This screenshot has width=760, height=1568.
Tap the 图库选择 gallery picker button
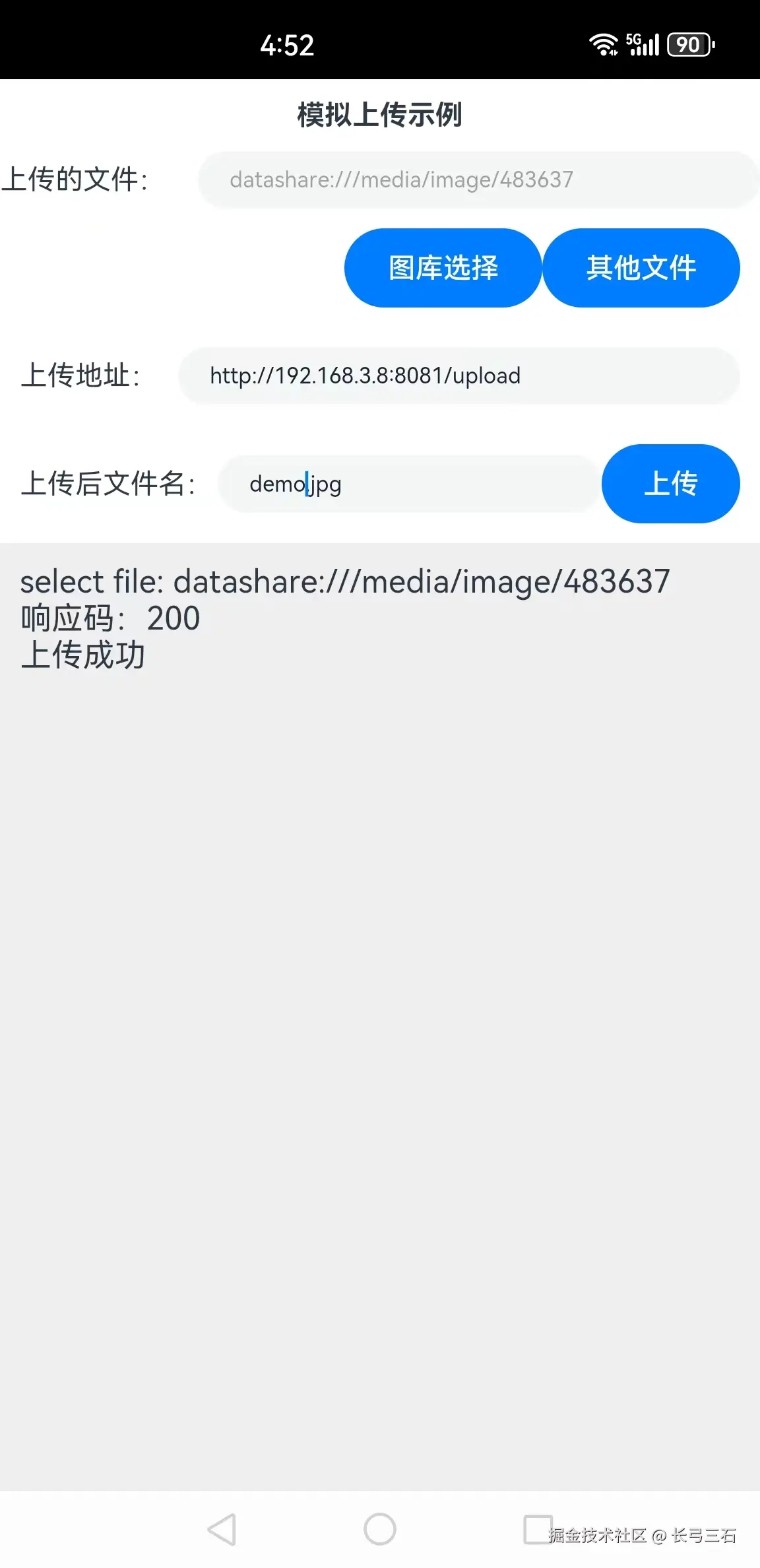point(443,268)
